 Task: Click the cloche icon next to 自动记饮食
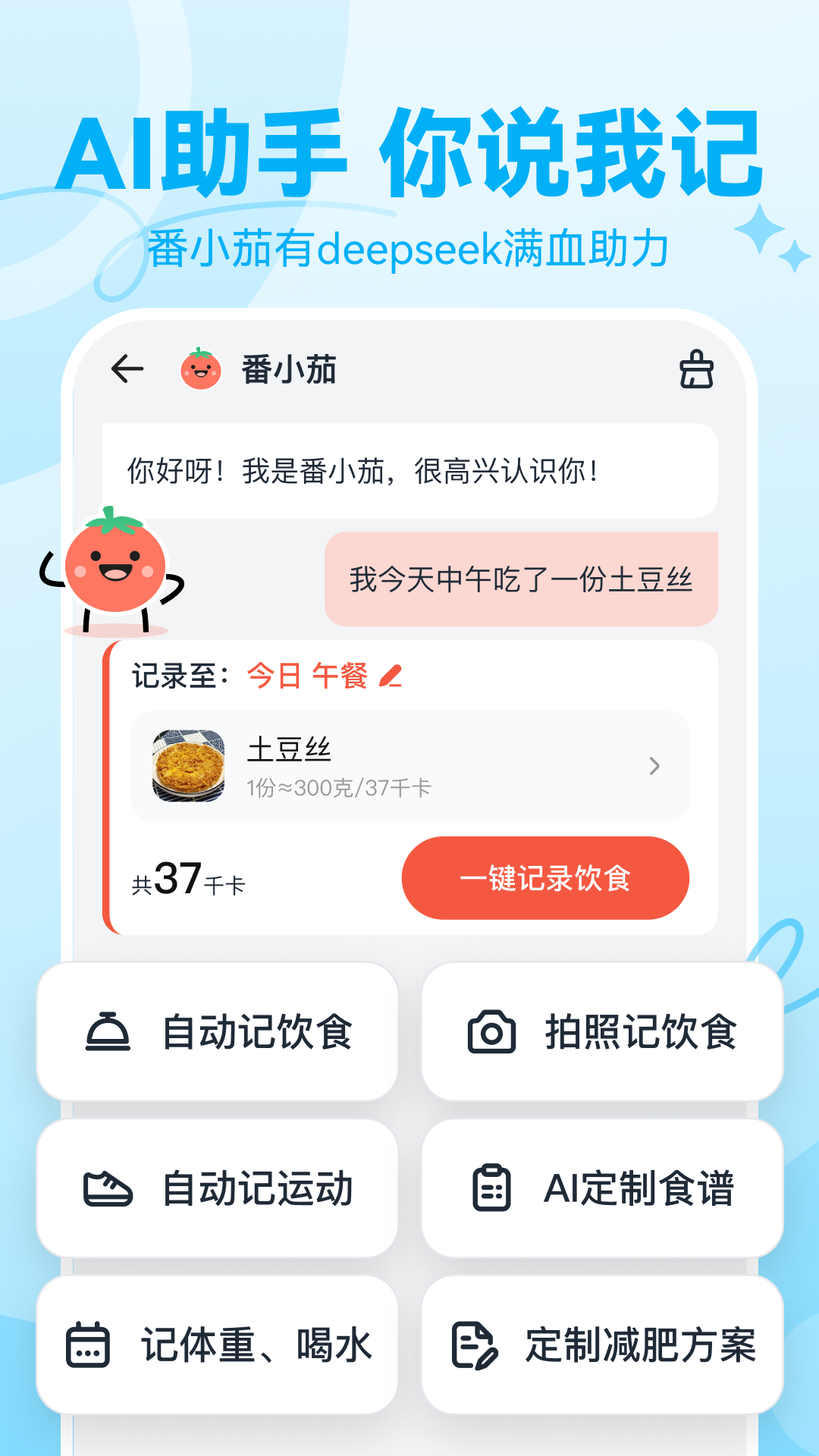point(108,1032)
